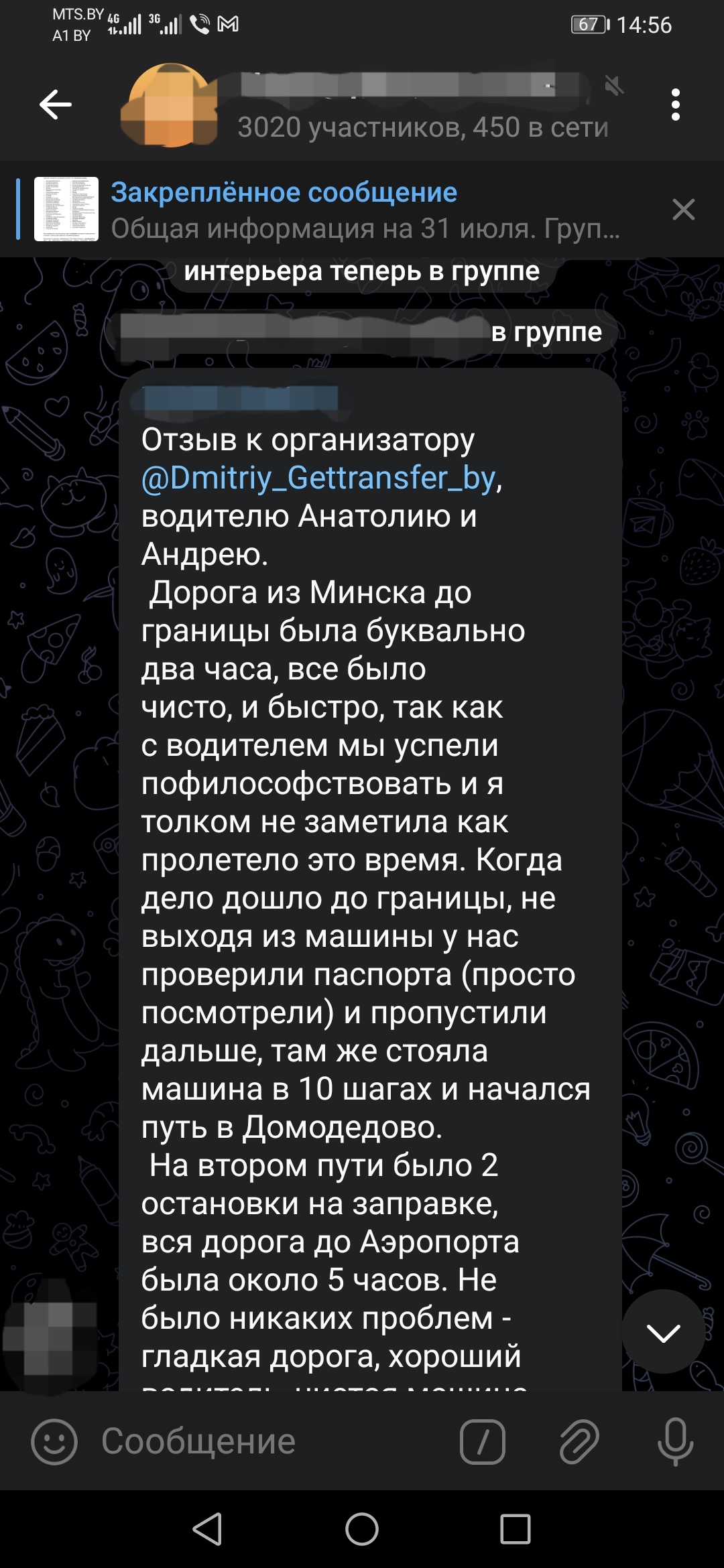Open the three-dot overflow menu
724x1568 pixels.
[x=675, y=105]
